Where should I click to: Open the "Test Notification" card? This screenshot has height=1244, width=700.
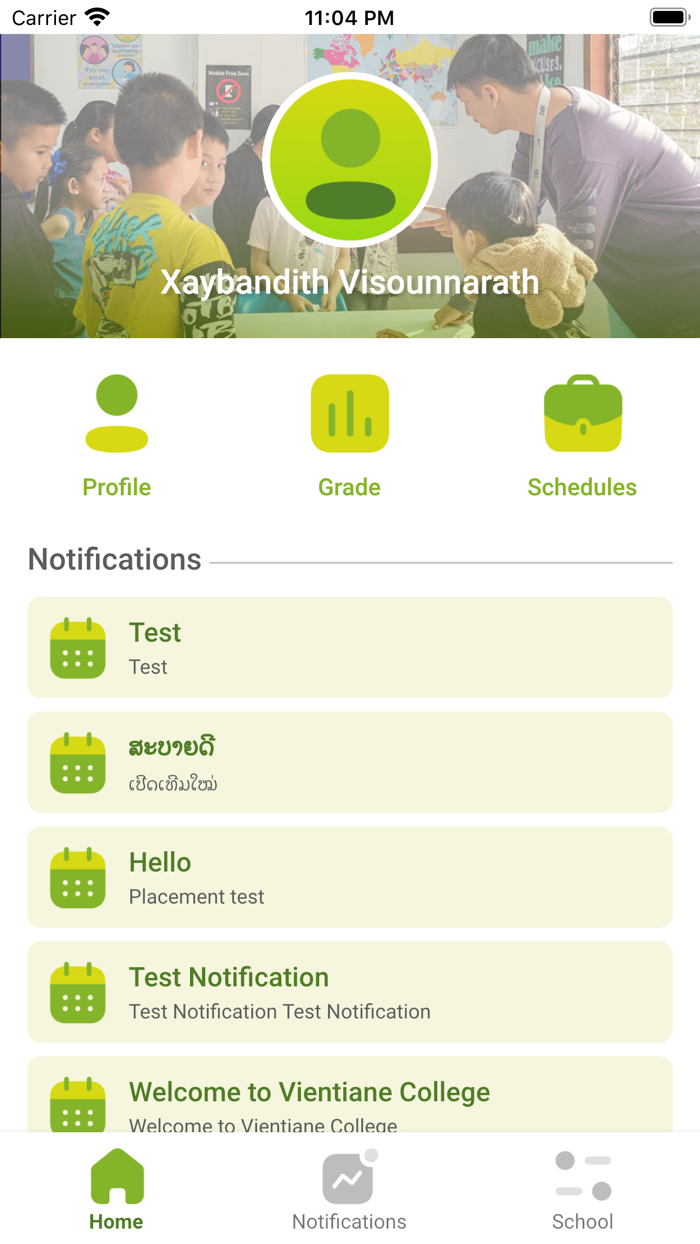point(350,992)
